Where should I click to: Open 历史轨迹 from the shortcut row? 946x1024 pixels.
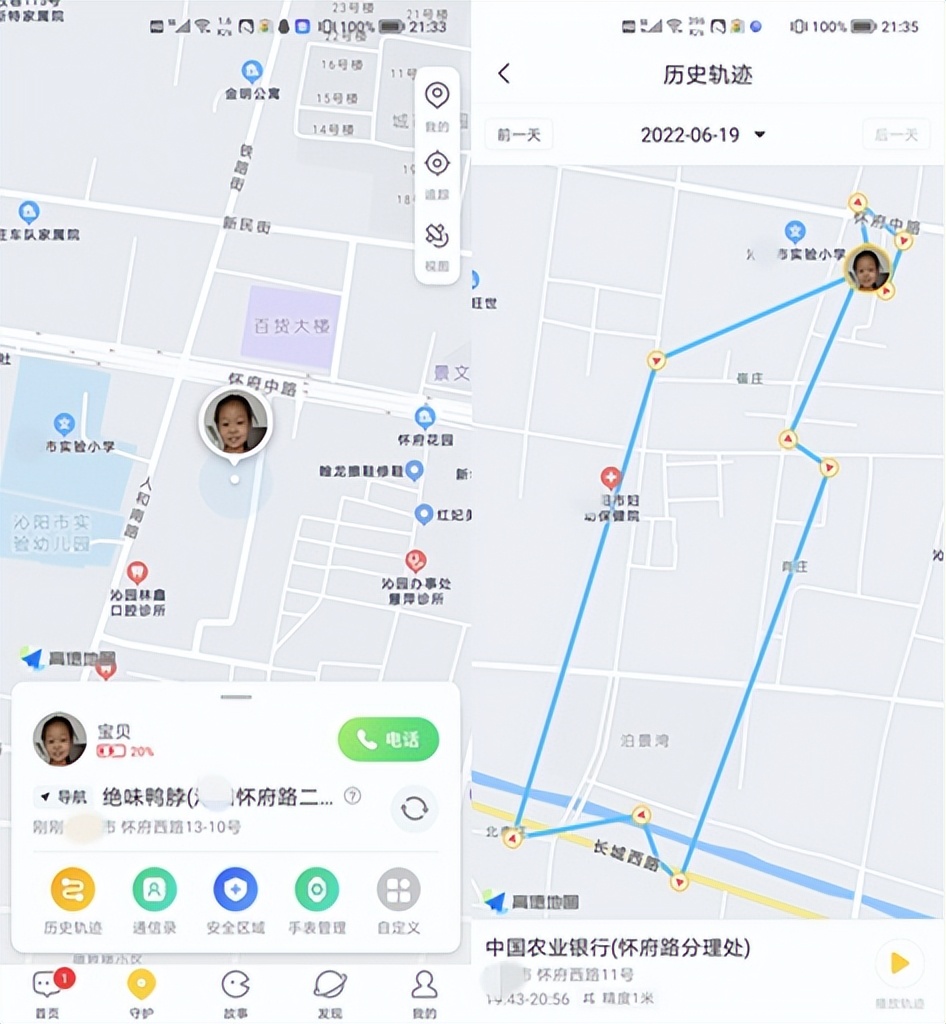coord(72,901)
